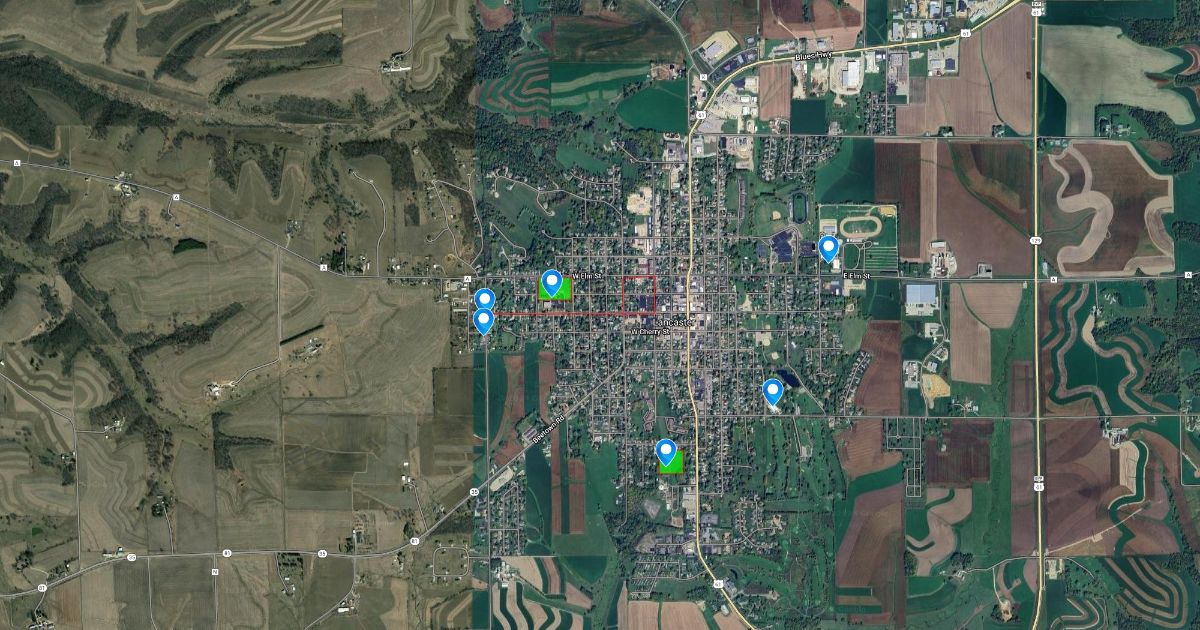
Task: Select the pin near the E Elm St racetrack
Action: point(828,247)
